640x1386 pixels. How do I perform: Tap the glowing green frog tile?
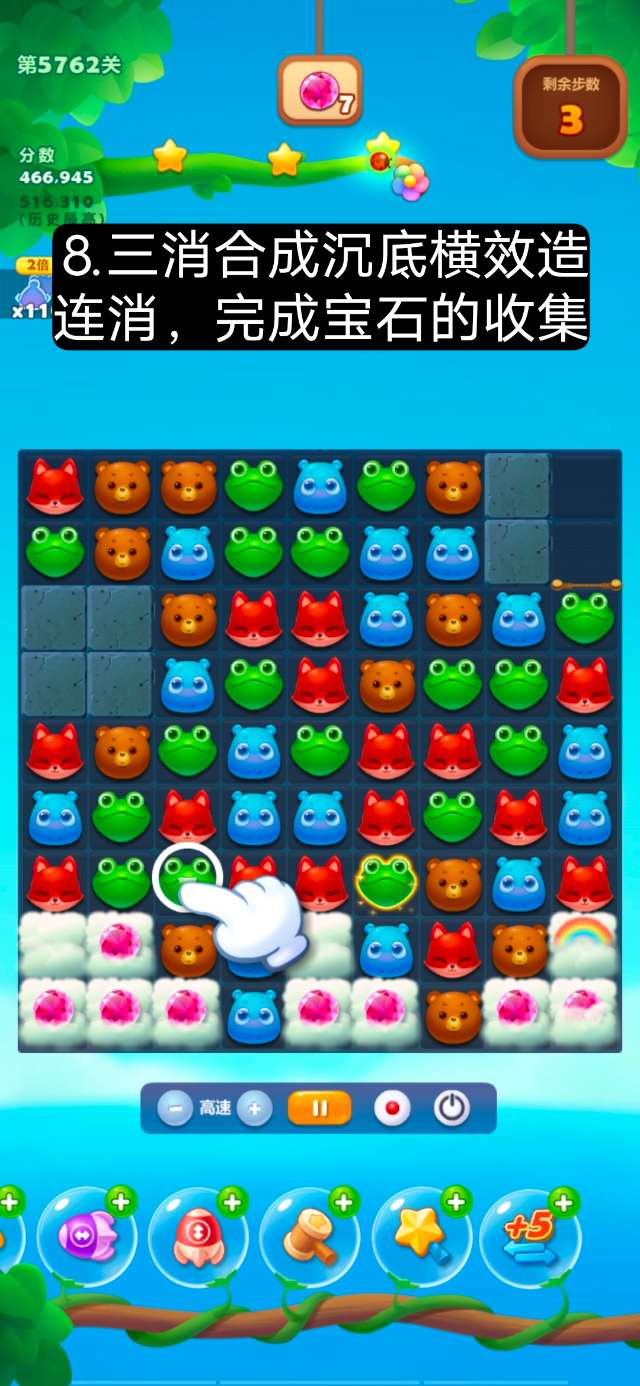point(386,883)
